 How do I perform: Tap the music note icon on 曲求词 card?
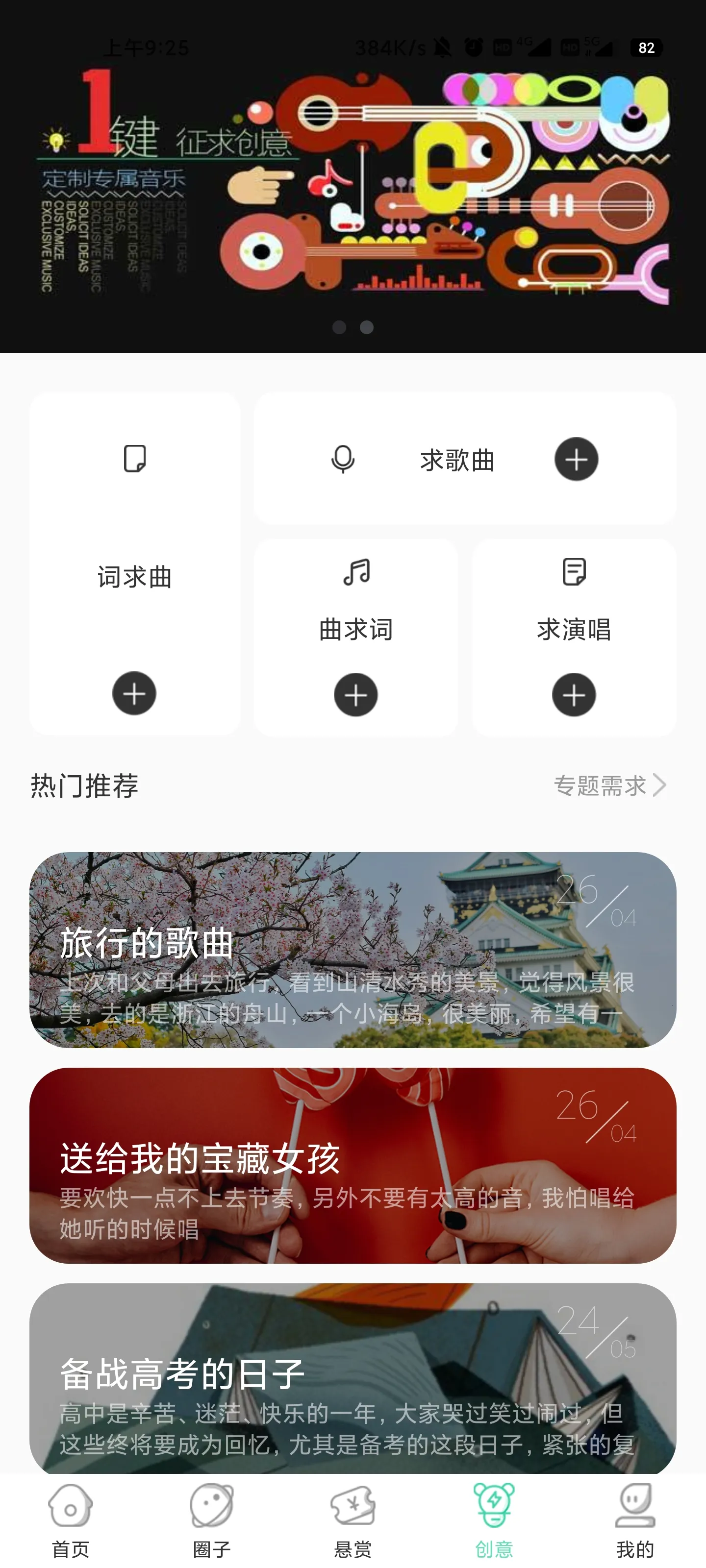pos(356,572)
